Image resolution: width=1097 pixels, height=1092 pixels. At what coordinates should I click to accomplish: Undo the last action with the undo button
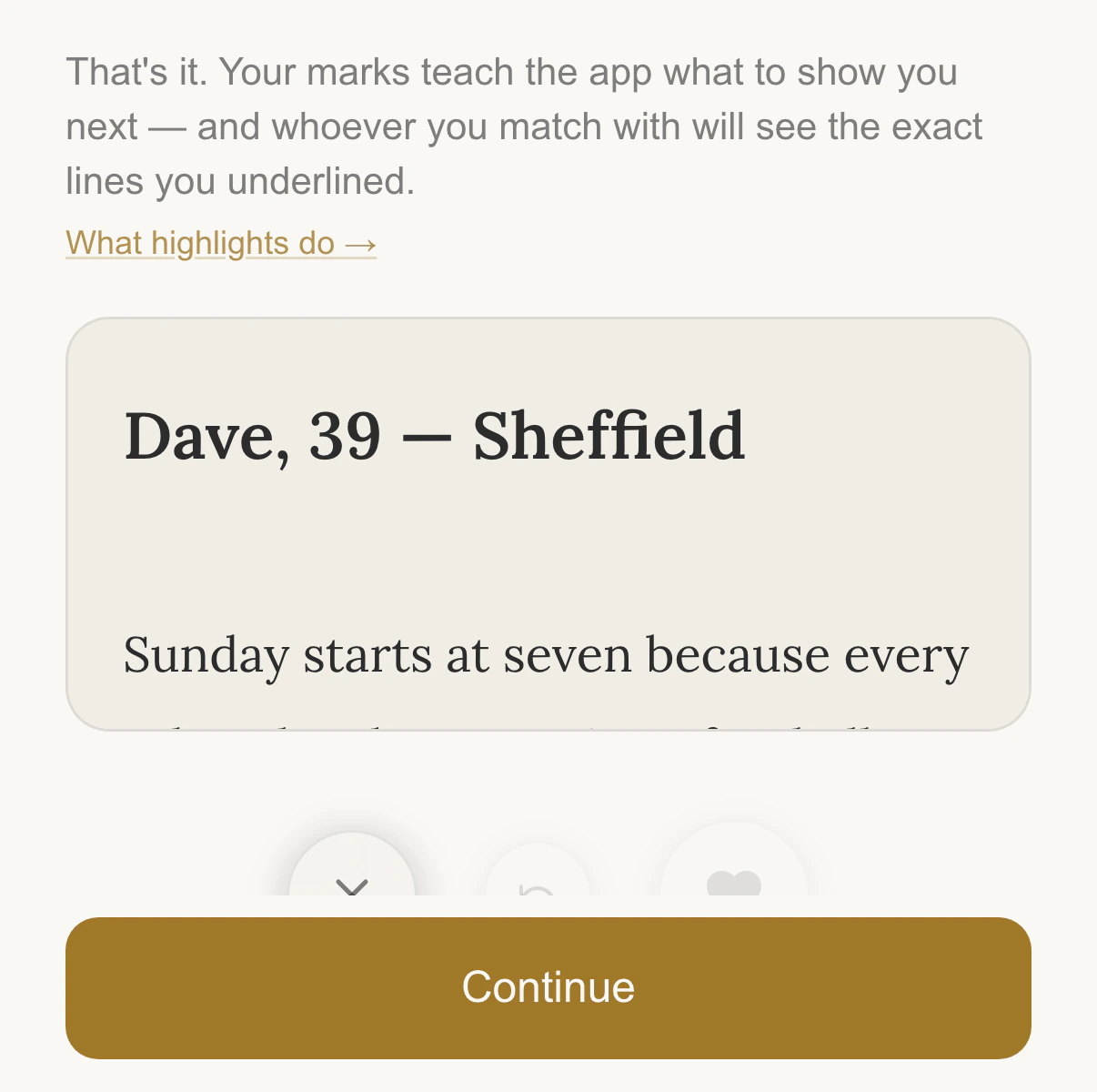[x=538, y=872]
